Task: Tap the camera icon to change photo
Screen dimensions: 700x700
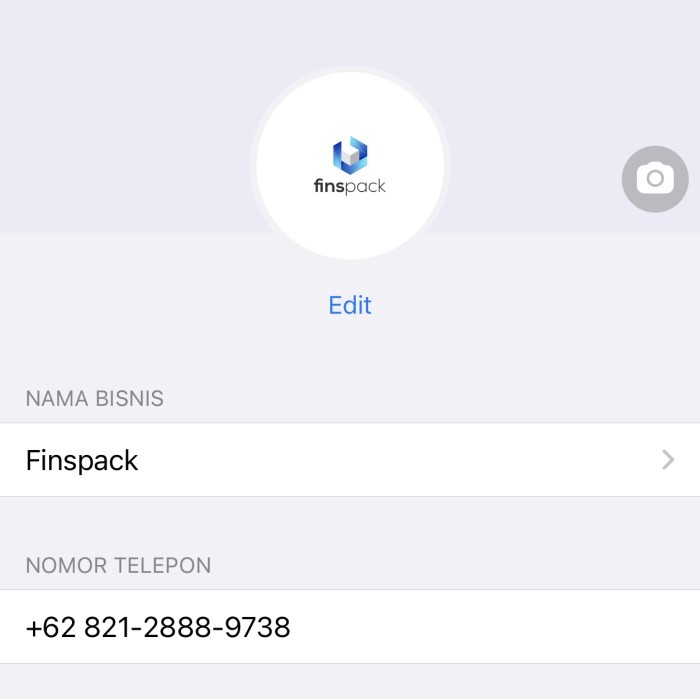Action: (655, 179)
